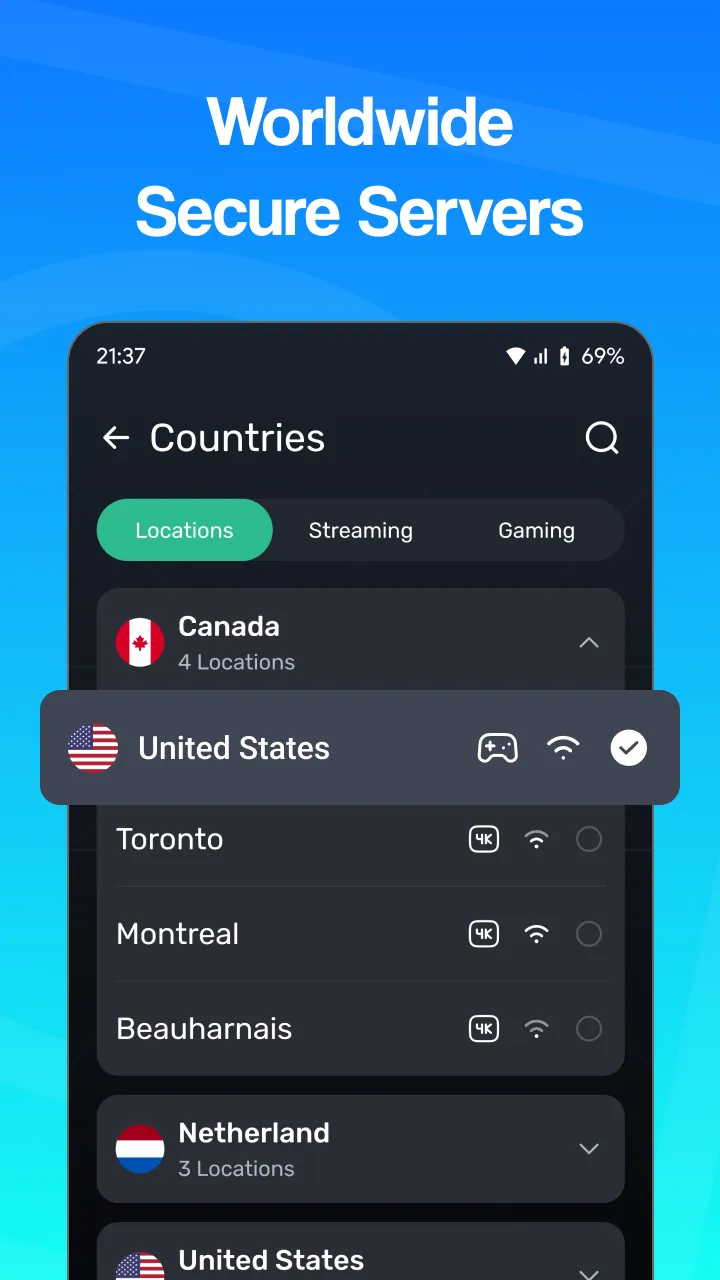Image resolution: width=720 pixels, height=1280 pixels.
Task: Select the Montreal server radio button
Action: pyautogui.click(x=589, y=934)
